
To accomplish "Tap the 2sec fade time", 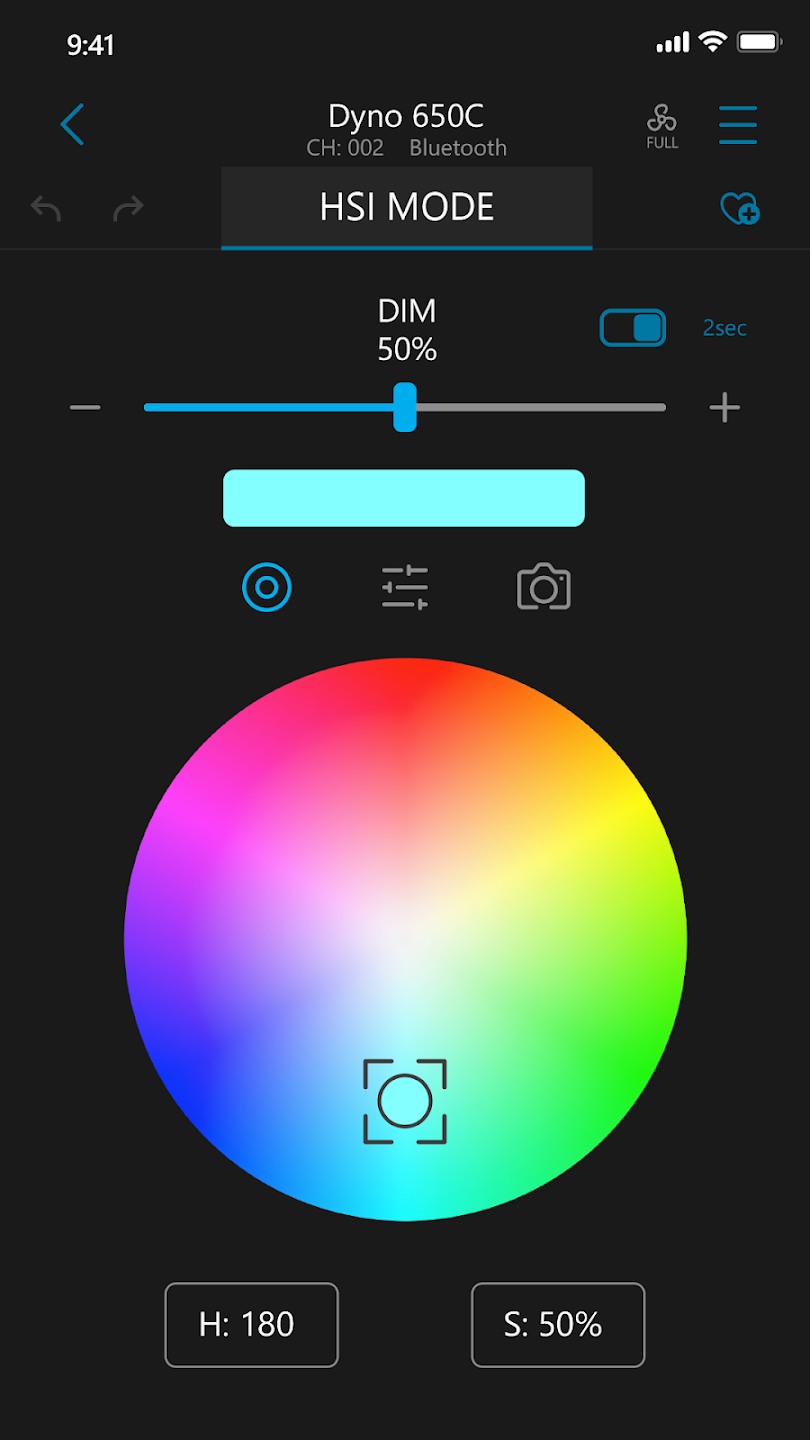I will click(x=724, y=328).
